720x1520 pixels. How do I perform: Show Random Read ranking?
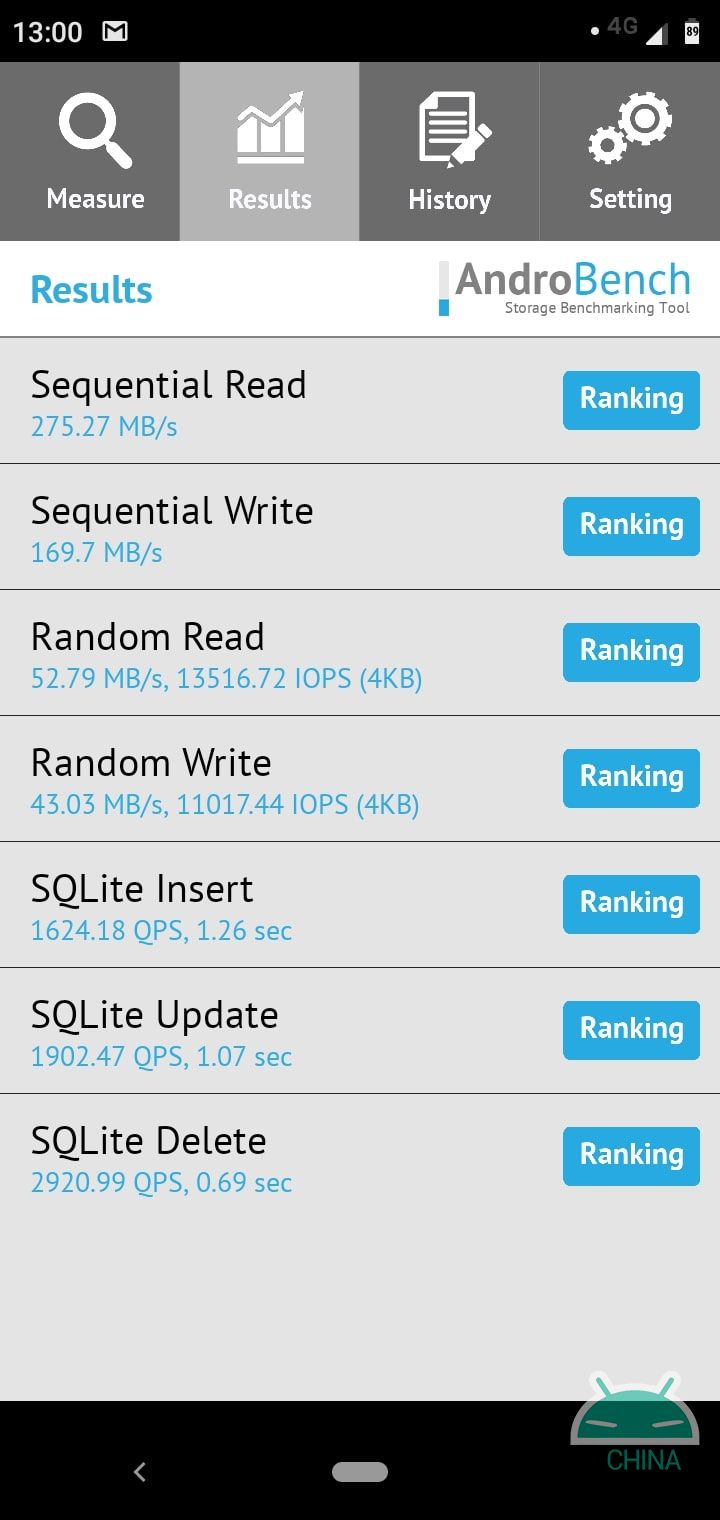(631, 652)
